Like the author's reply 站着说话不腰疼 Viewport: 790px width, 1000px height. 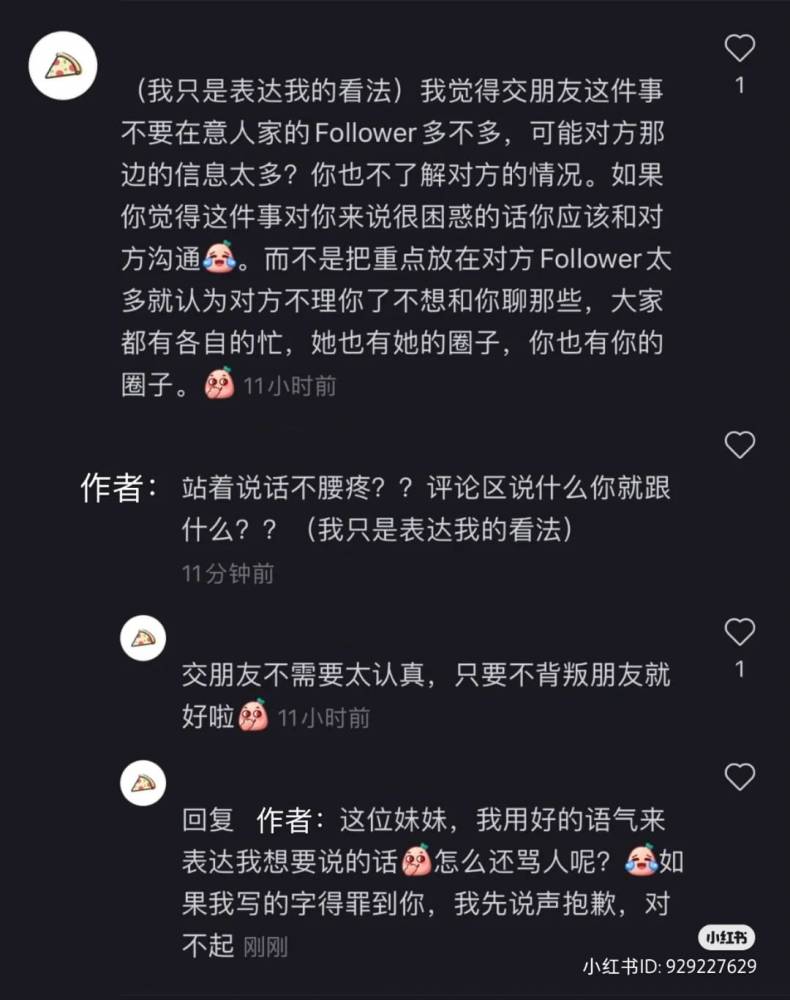pos(739,445)
